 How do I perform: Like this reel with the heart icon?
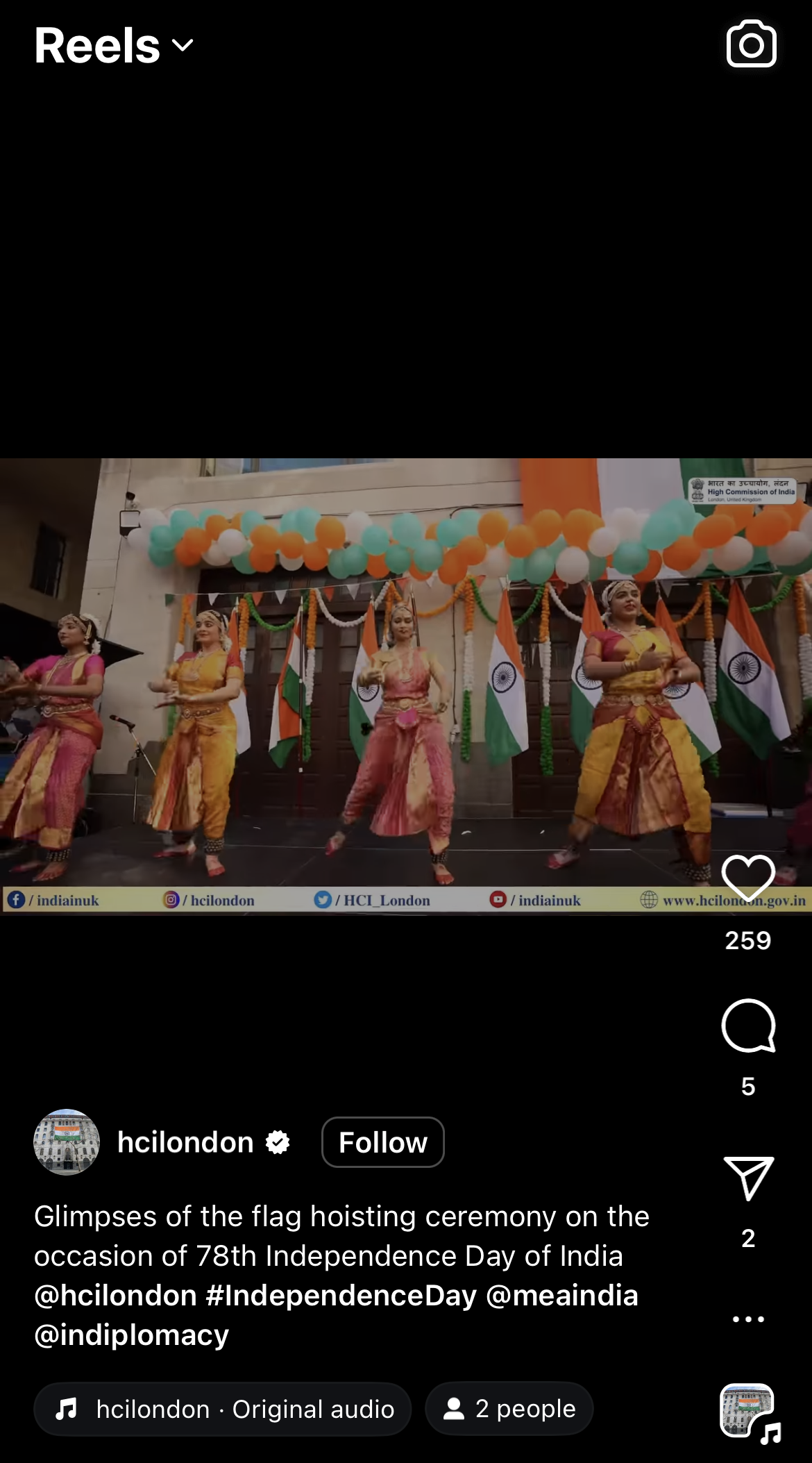(x=748, y=878)
